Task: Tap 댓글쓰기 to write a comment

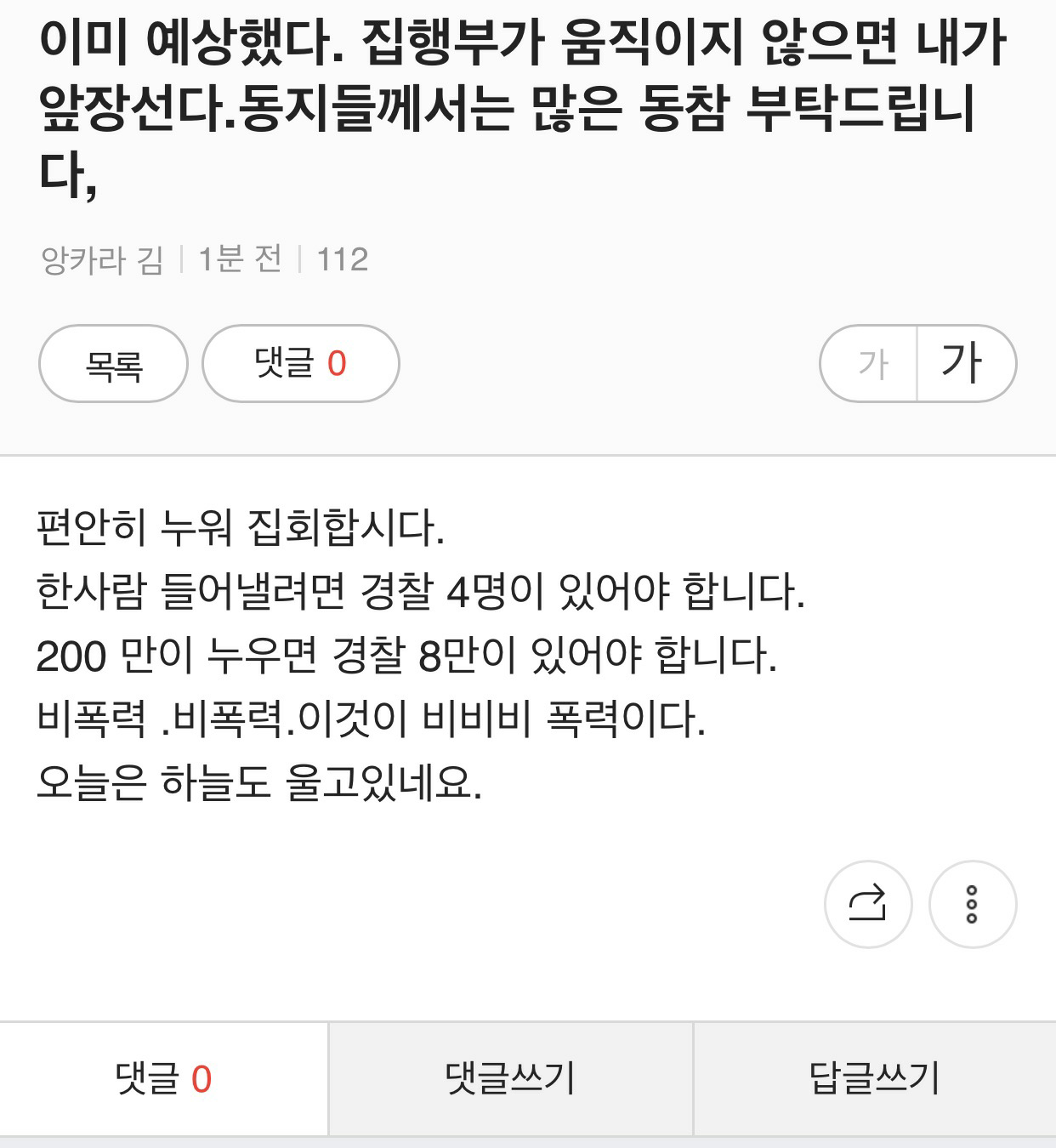Action: [x=510, y=1079]
